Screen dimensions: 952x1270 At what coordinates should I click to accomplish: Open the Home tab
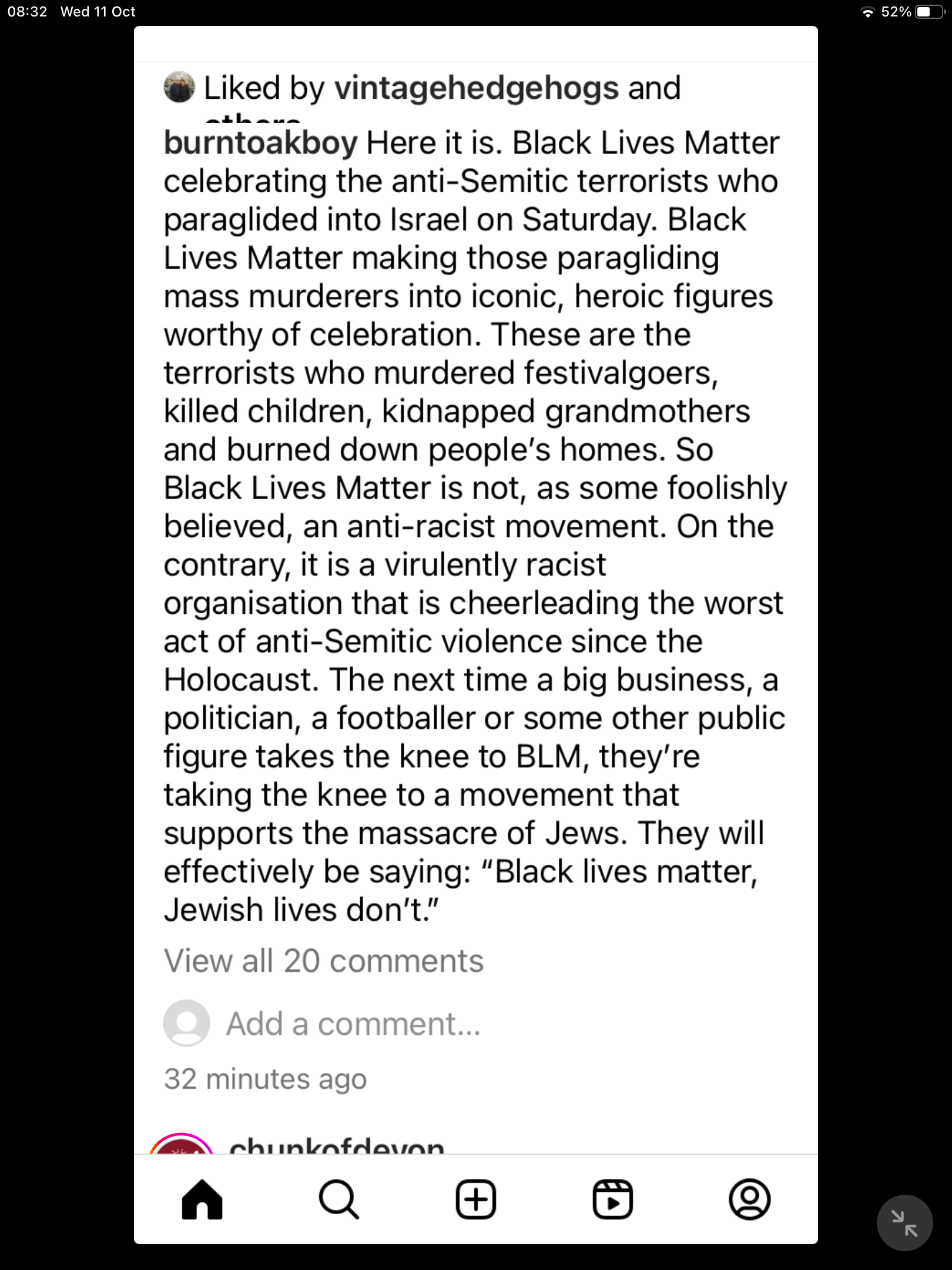coord(202,1199)
